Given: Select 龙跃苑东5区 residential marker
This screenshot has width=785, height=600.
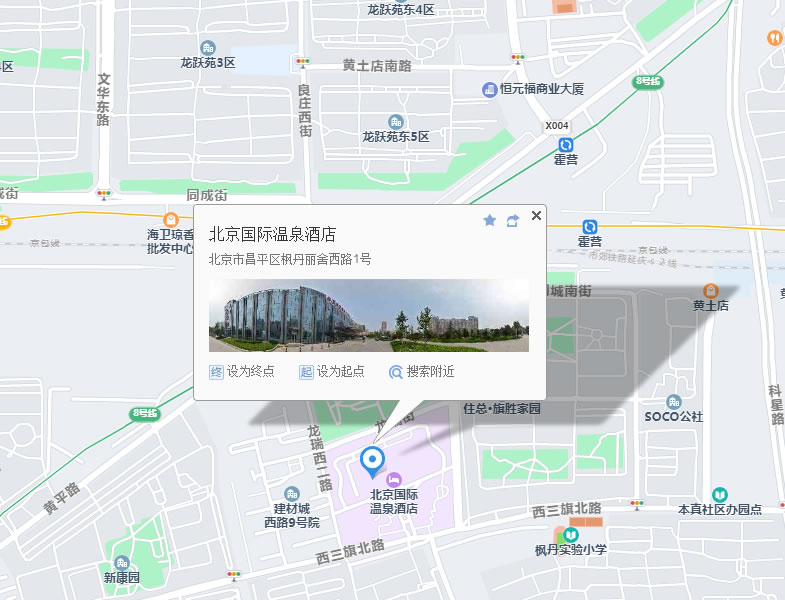Looking at the screenshot, I should coord(395,122).
